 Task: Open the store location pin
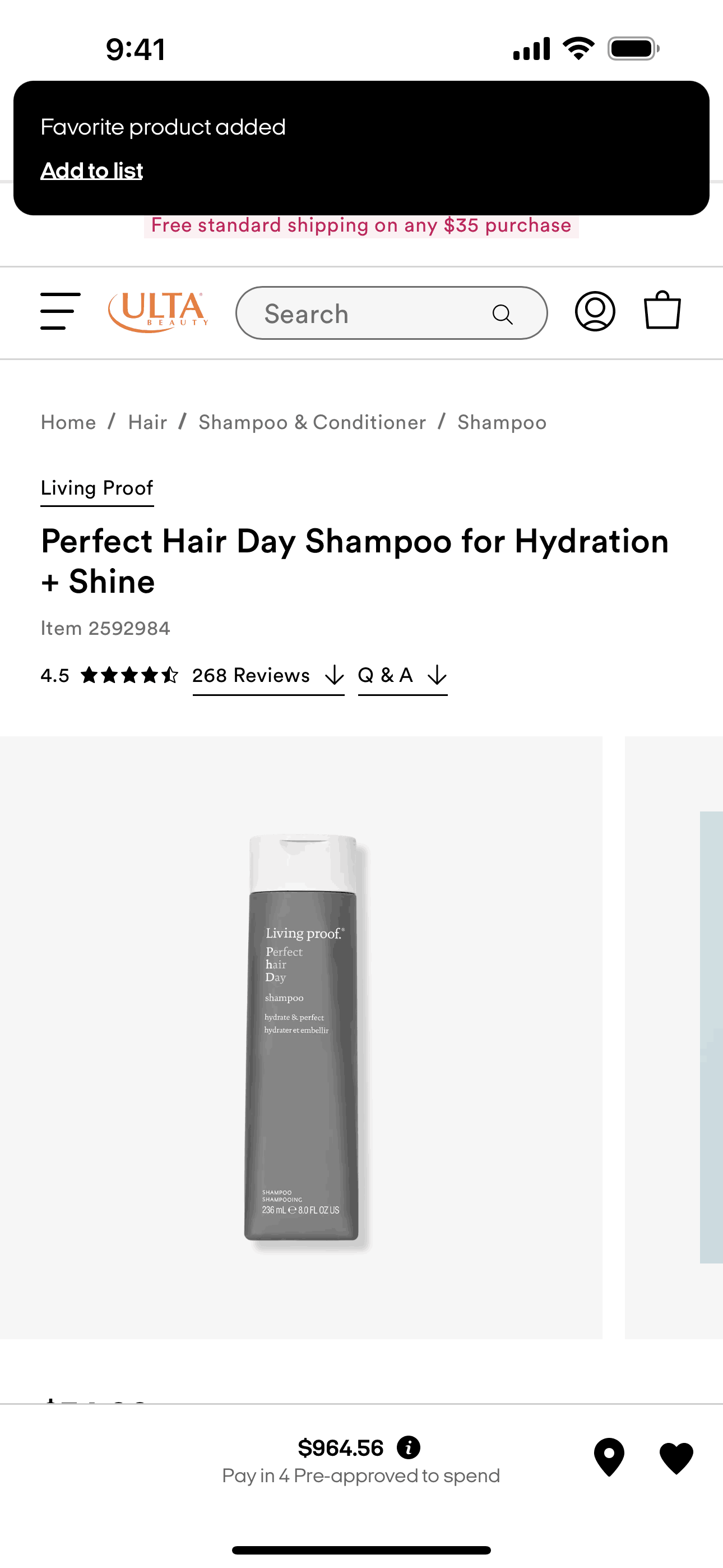609,1457
